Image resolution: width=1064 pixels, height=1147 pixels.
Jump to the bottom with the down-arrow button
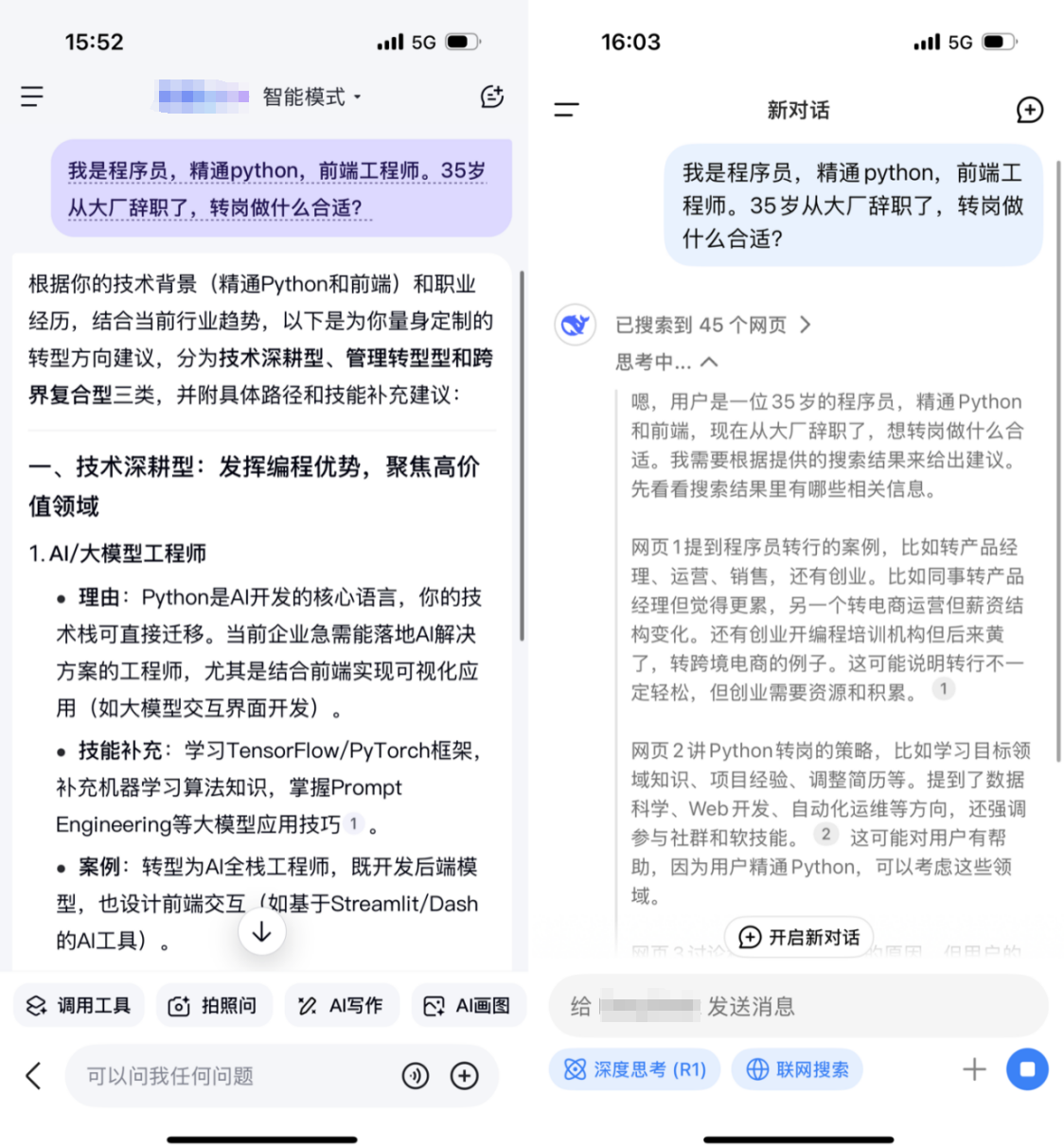(262, 932)
